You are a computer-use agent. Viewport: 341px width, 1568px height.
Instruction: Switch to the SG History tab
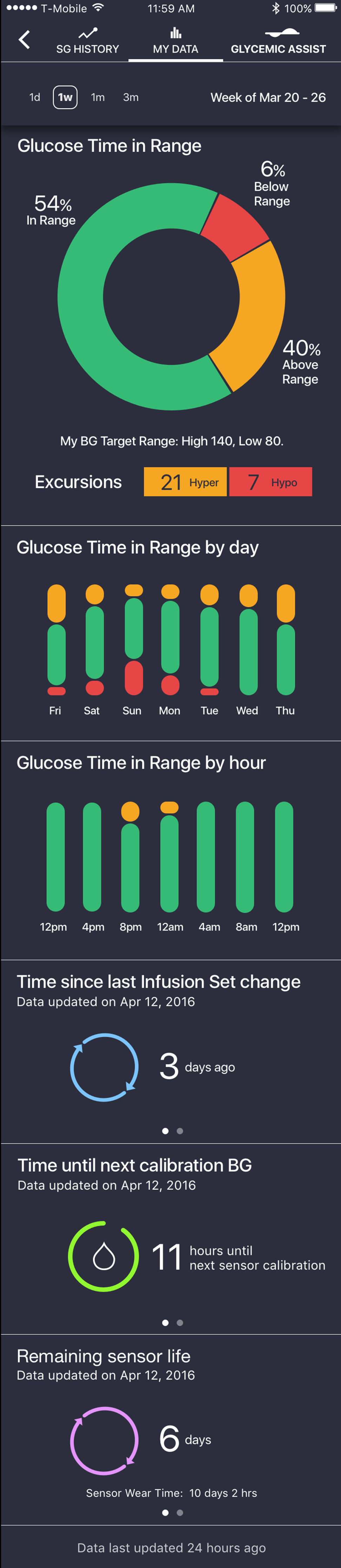87,41
